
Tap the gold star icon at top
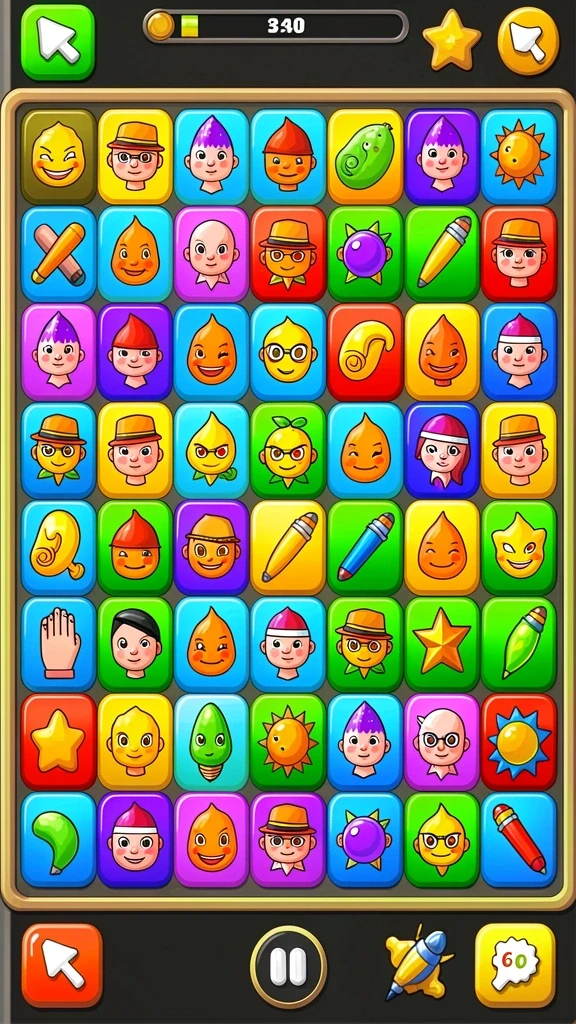coord(452,40)
